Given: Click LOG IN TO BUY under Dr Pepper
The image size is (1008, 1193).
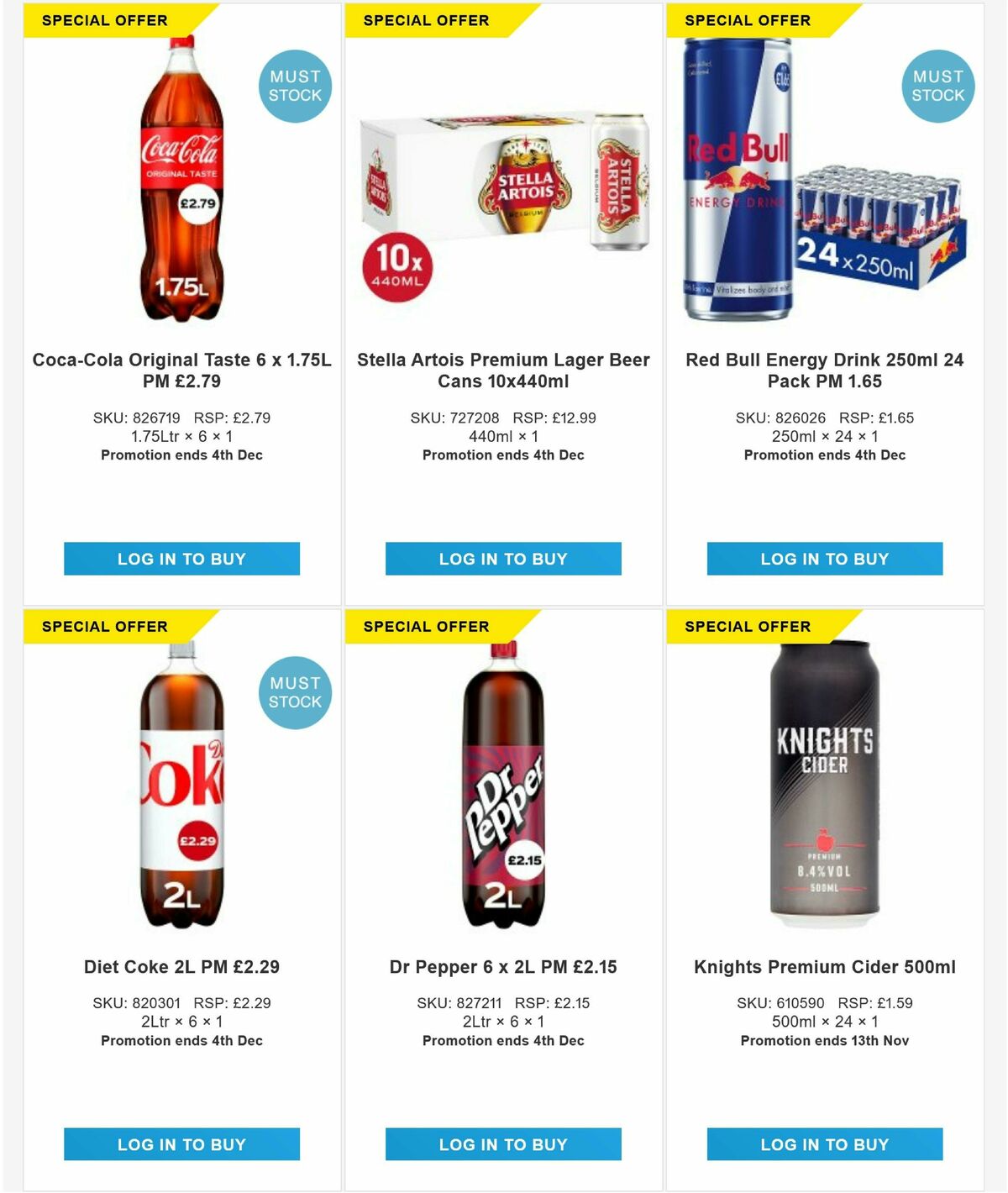Looking at the screenshot, I should 504,1143.
